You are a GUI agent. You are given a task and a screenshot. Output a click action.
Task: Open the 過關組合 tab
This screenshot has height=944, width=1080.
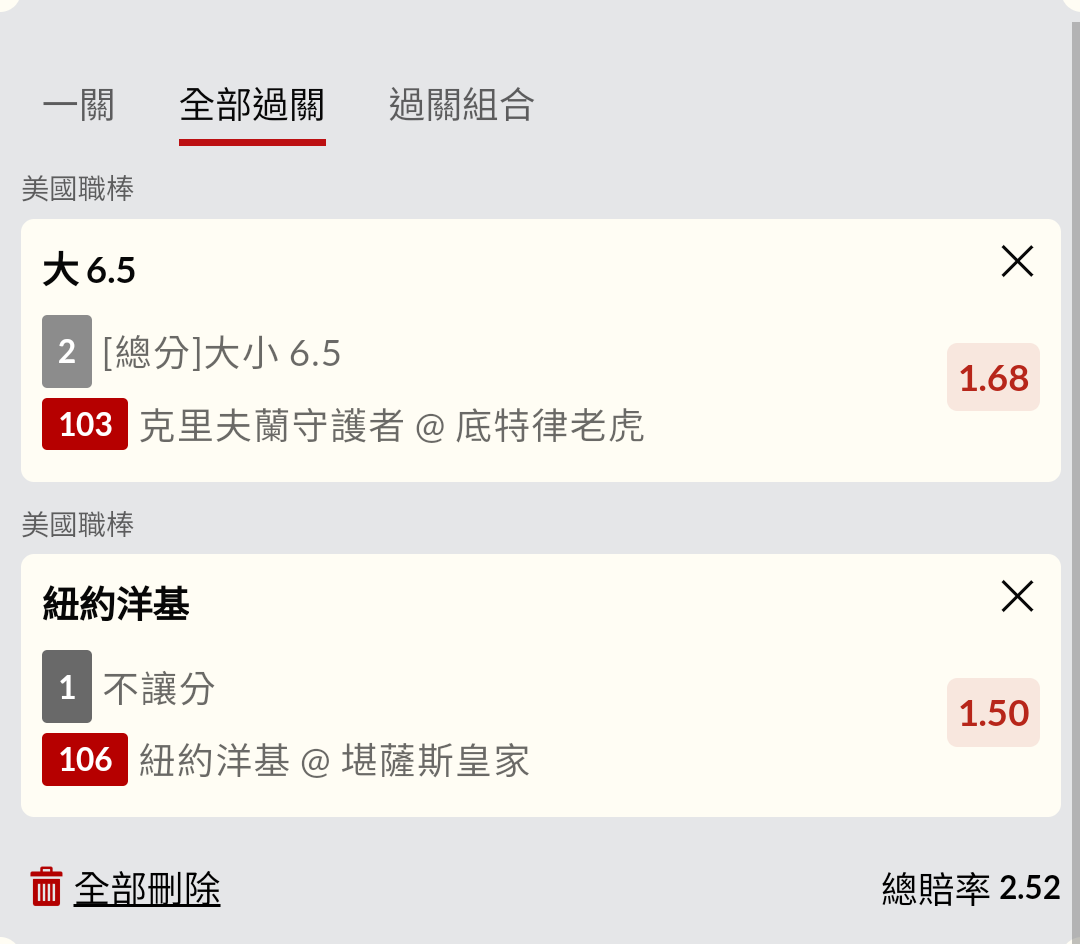tap(461, 105)
